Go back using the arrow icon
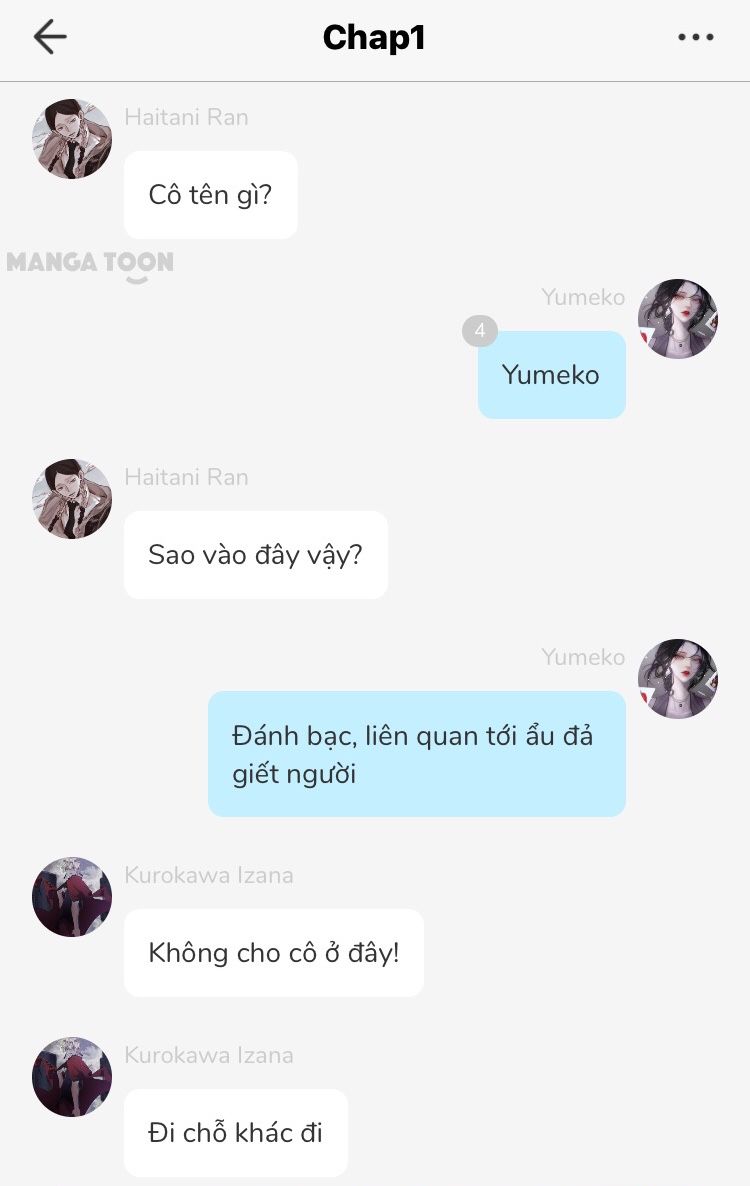The height and width of the screenshot is (1186, 750). pos(49,38)
